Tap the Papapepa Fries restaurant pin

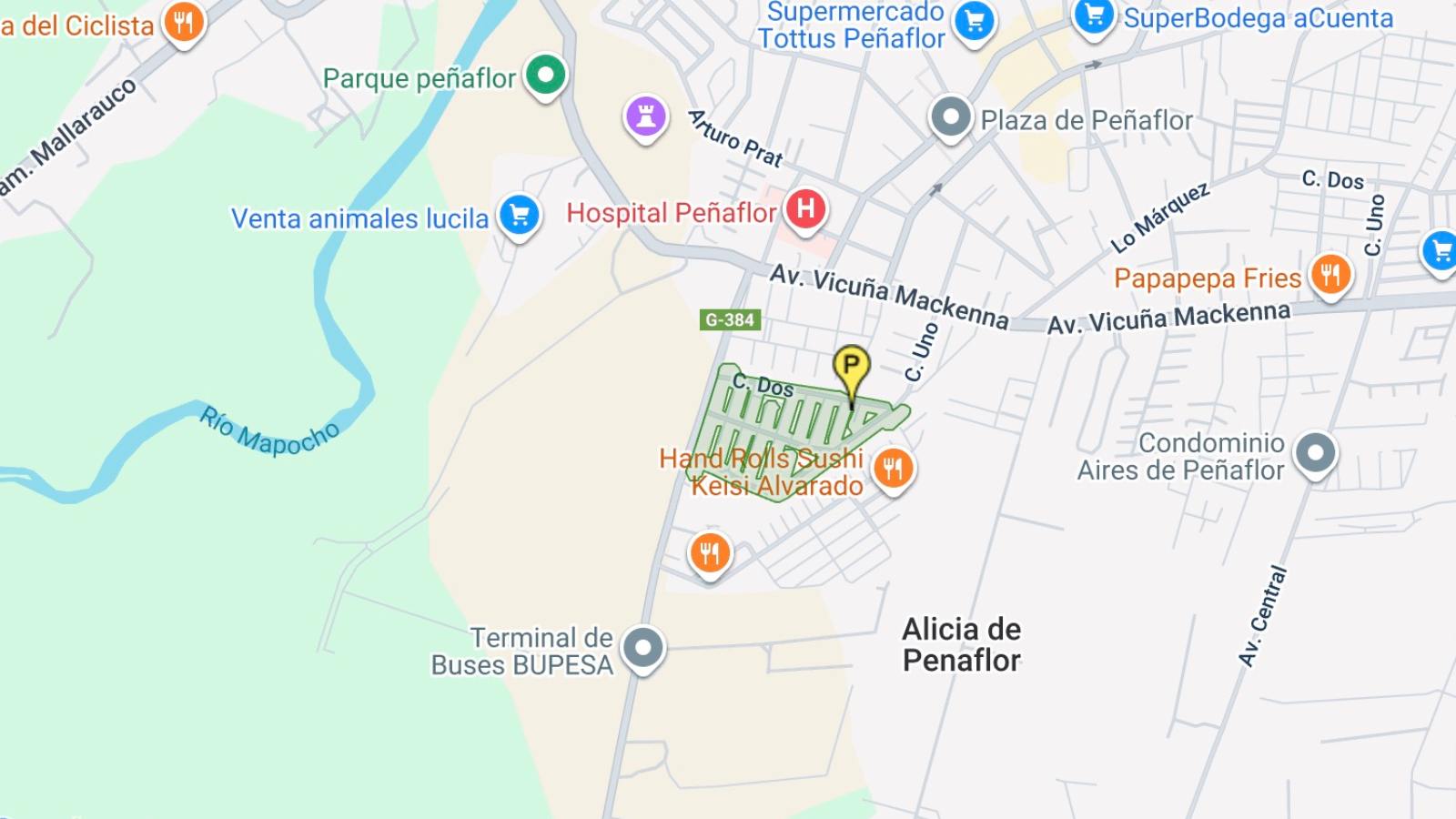[x=1330, y=274]
